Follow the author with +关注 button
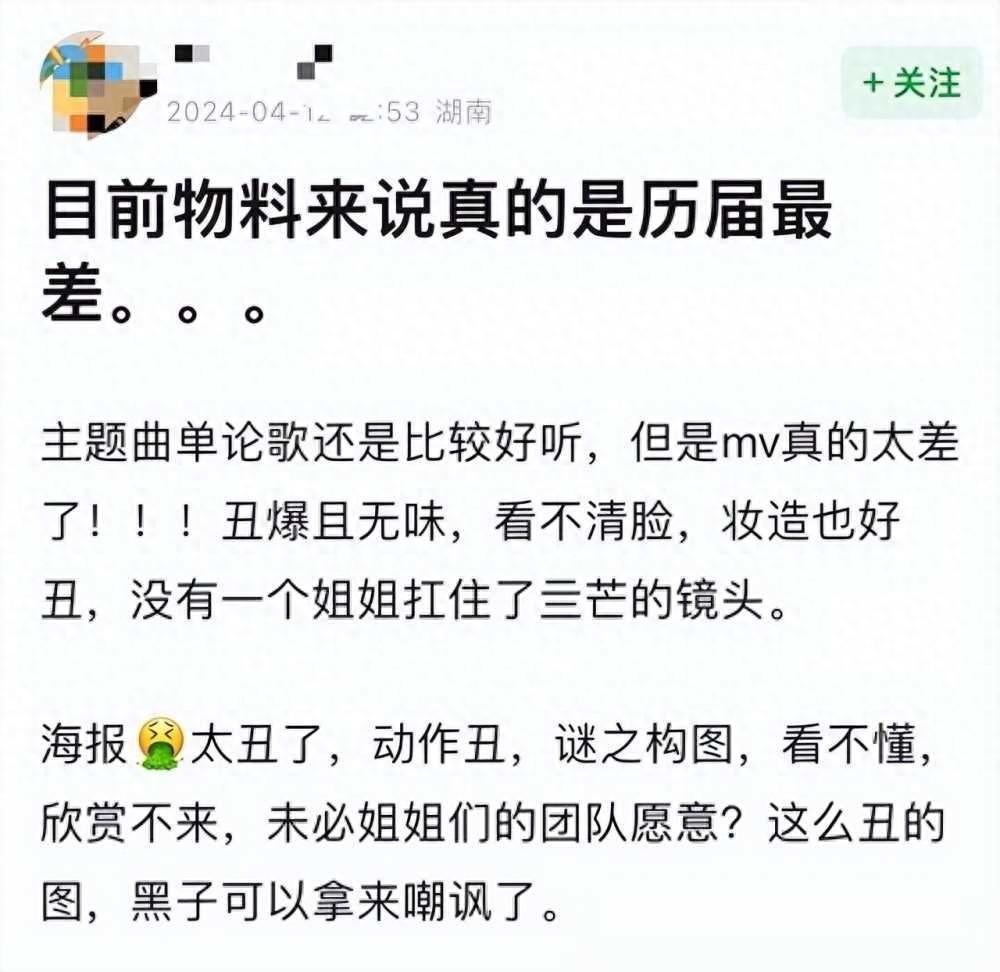The height and width of the screenshot is (972, 1000). (x=911, y=83)
